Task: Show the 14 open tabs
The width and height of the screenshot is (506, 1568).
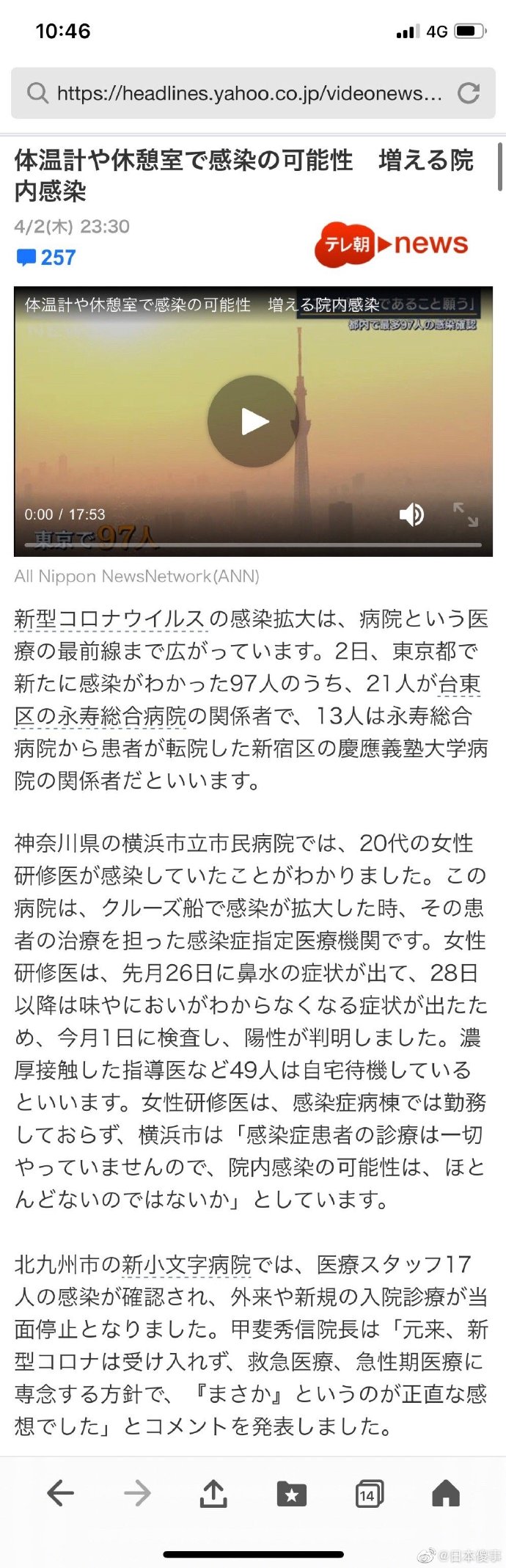Action: (368, 1493)
